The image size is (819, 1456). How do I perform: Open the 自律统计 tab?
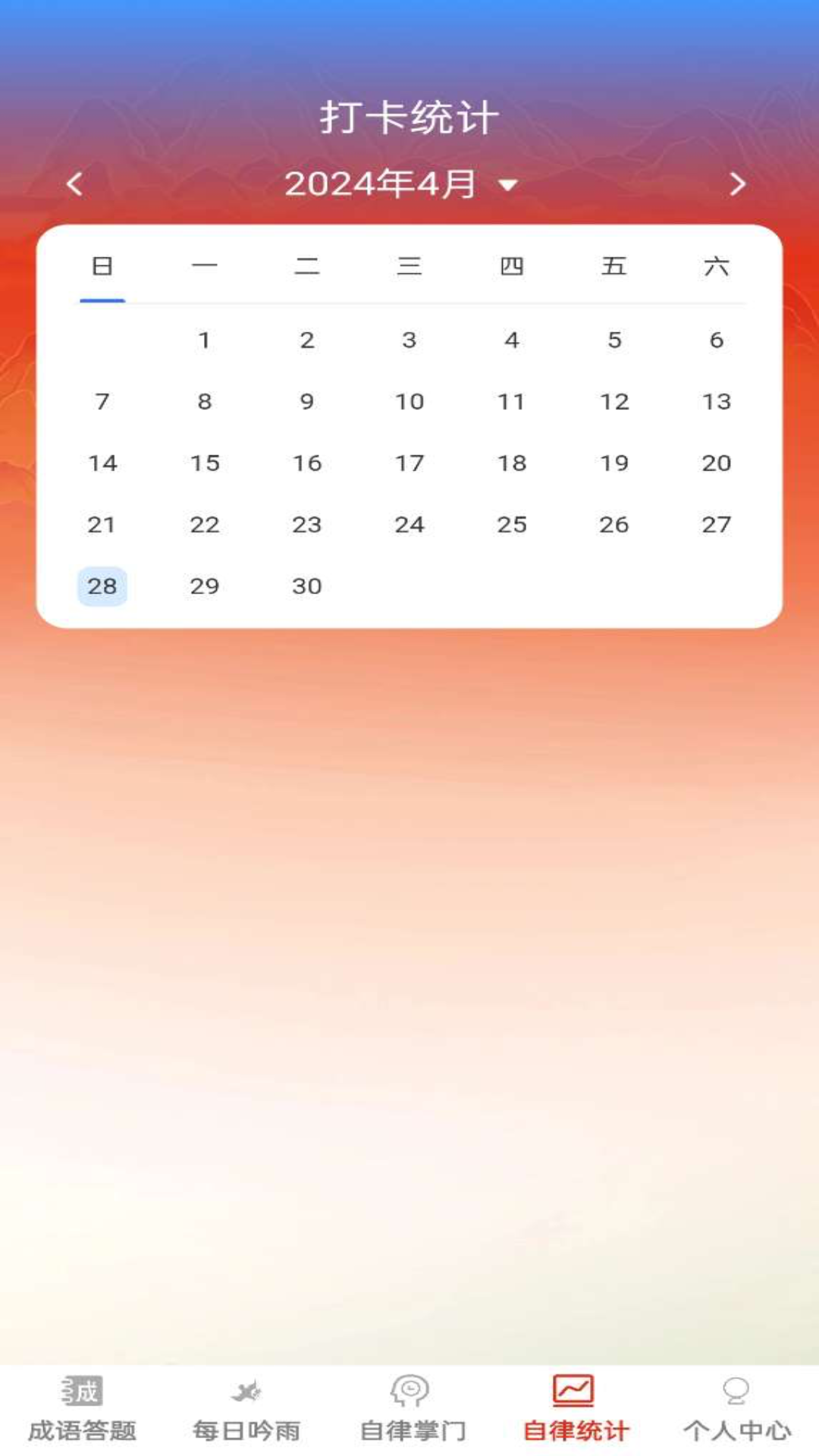tap(575, 1410)
